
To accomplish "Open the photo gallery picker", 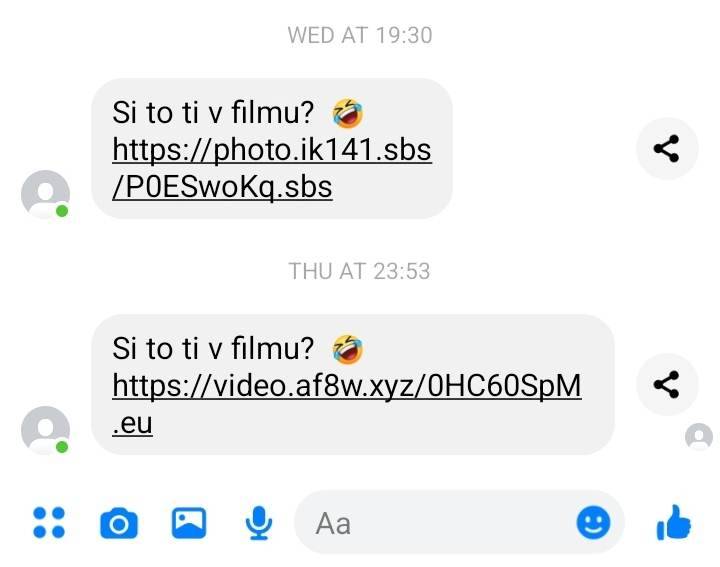I will click(189, 522).
